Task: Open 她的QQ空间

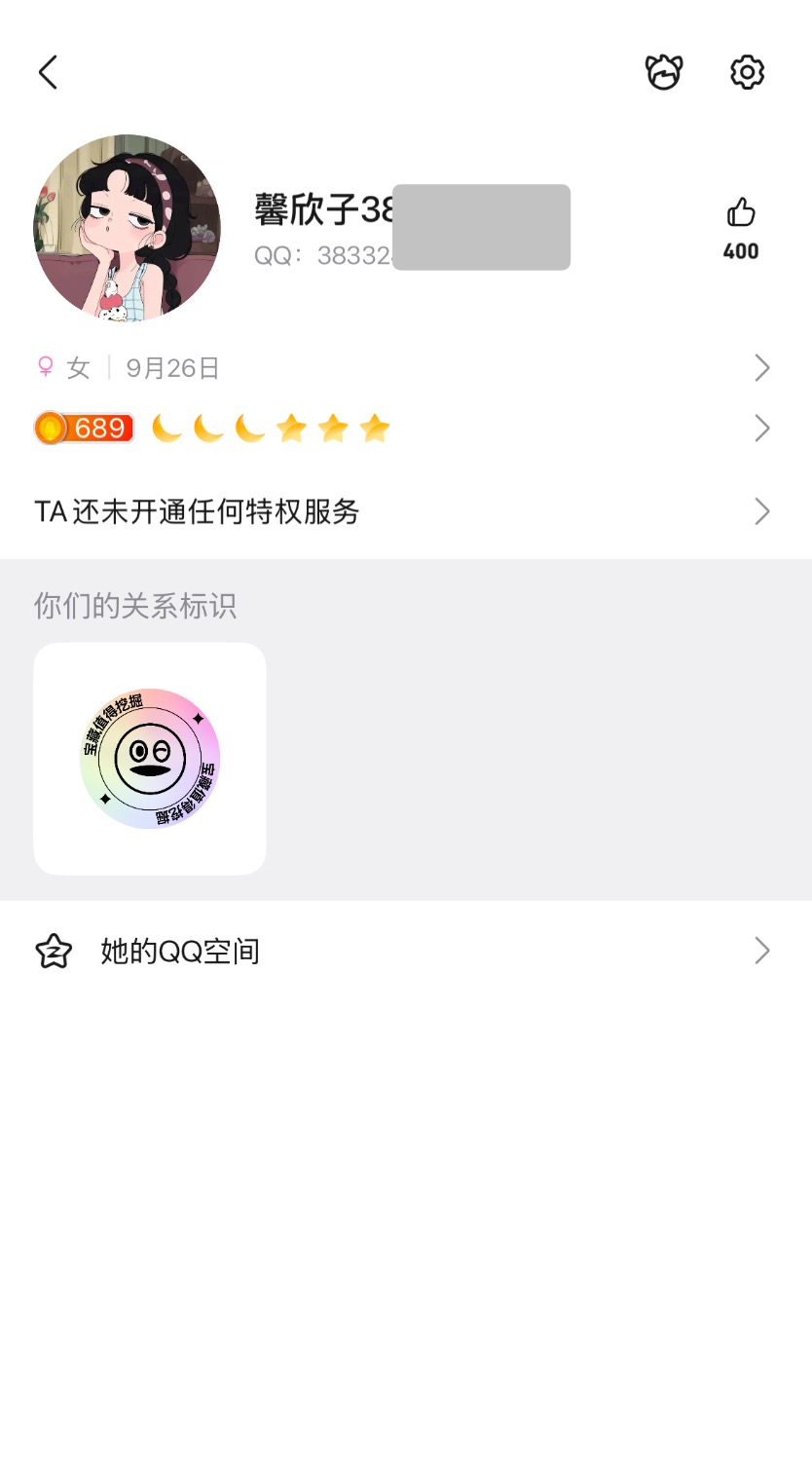Action: 404,951
